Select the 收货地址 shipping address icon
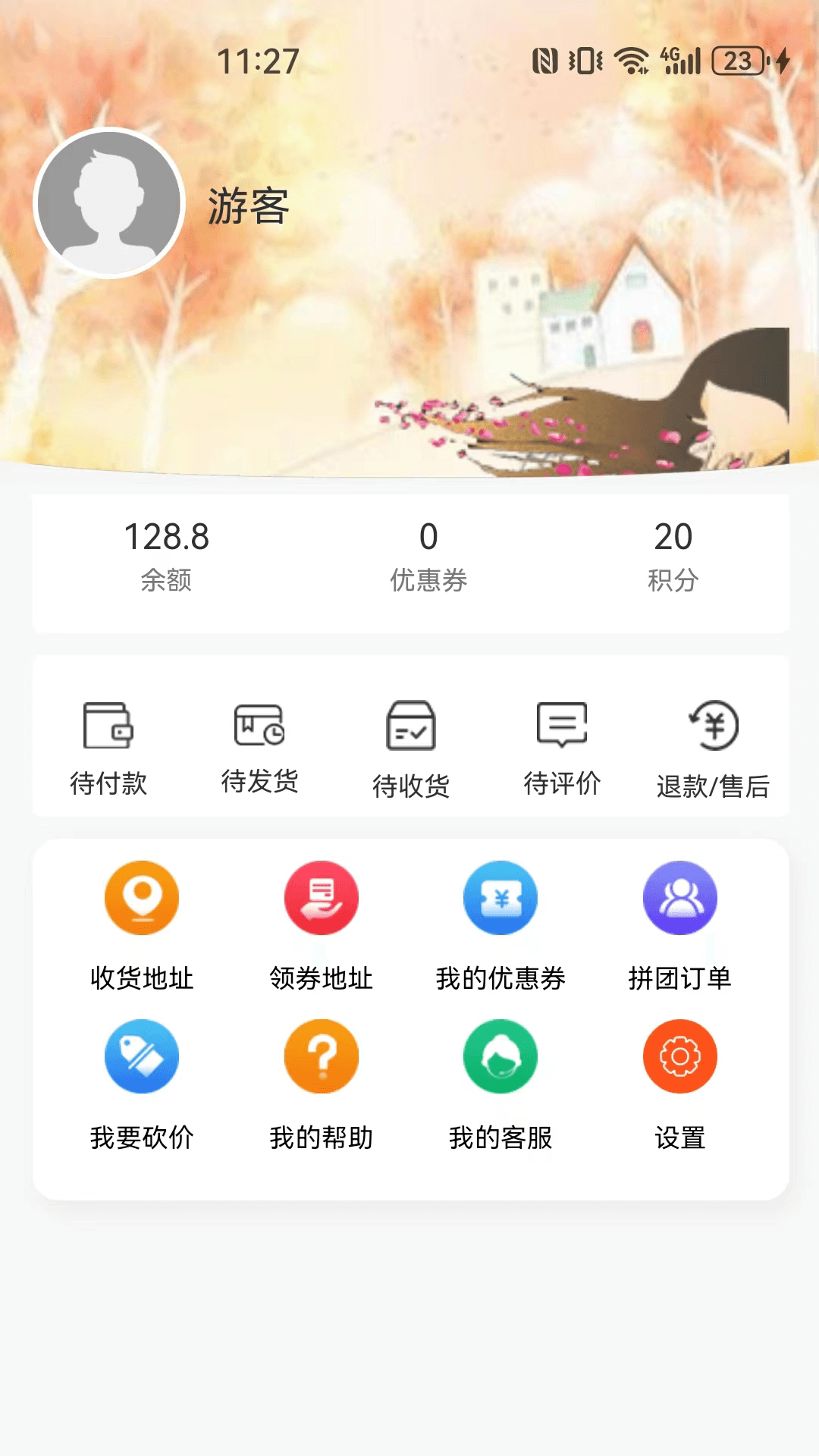The width and height of the screenshot is (819, 1456). point(141,897)
